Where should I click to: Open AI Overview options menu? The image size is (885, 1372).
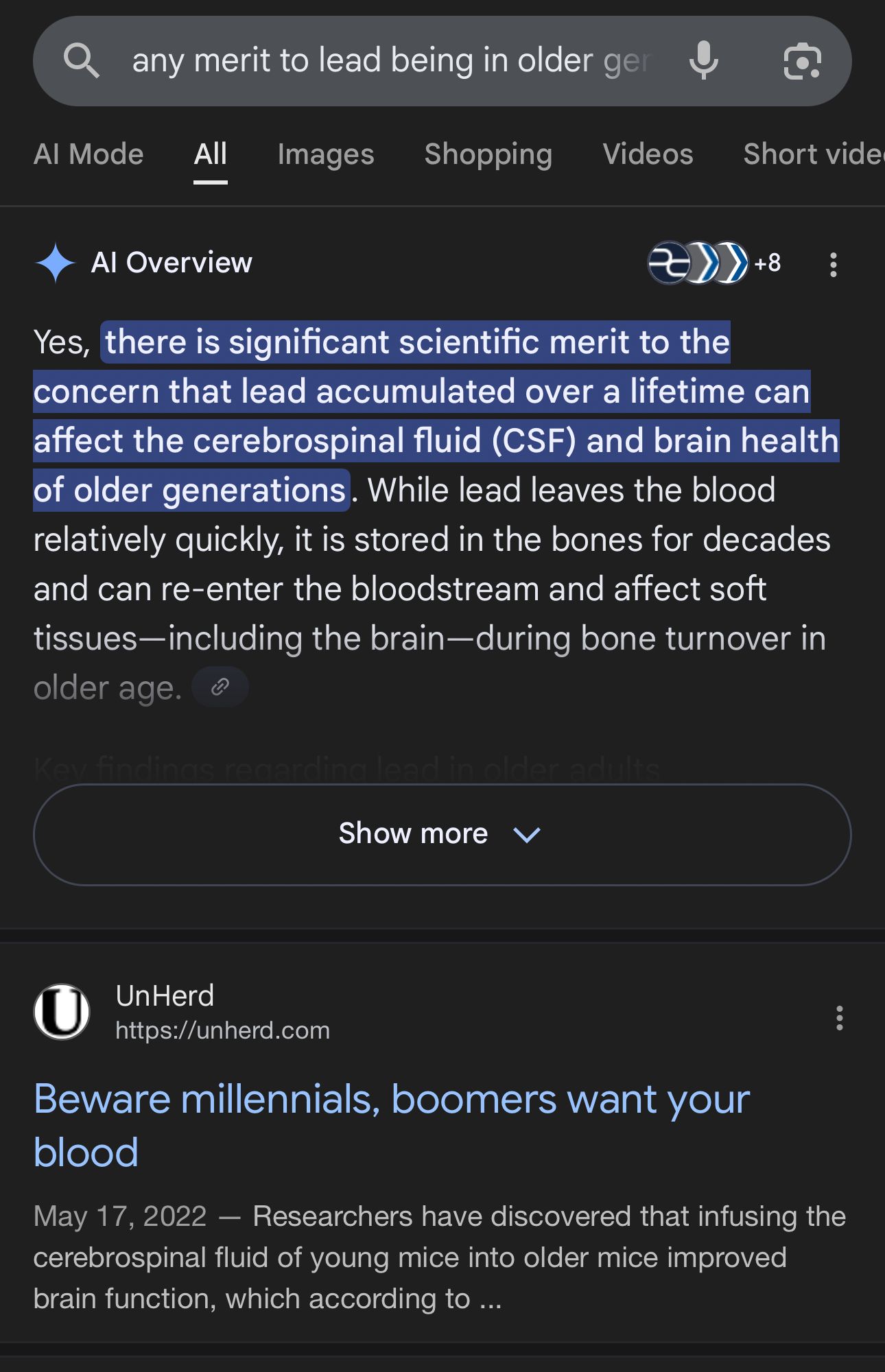834,264
